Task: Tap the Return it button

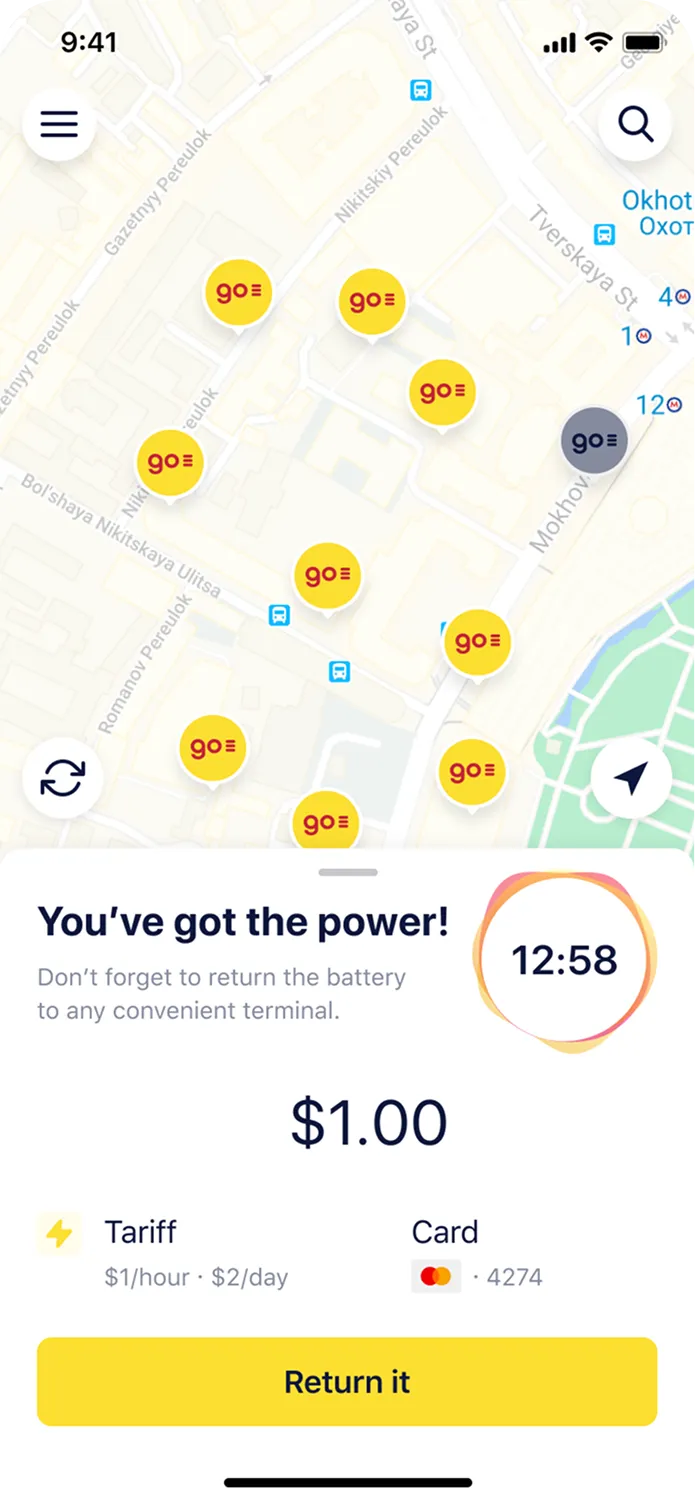Action: click(347, 1381)
